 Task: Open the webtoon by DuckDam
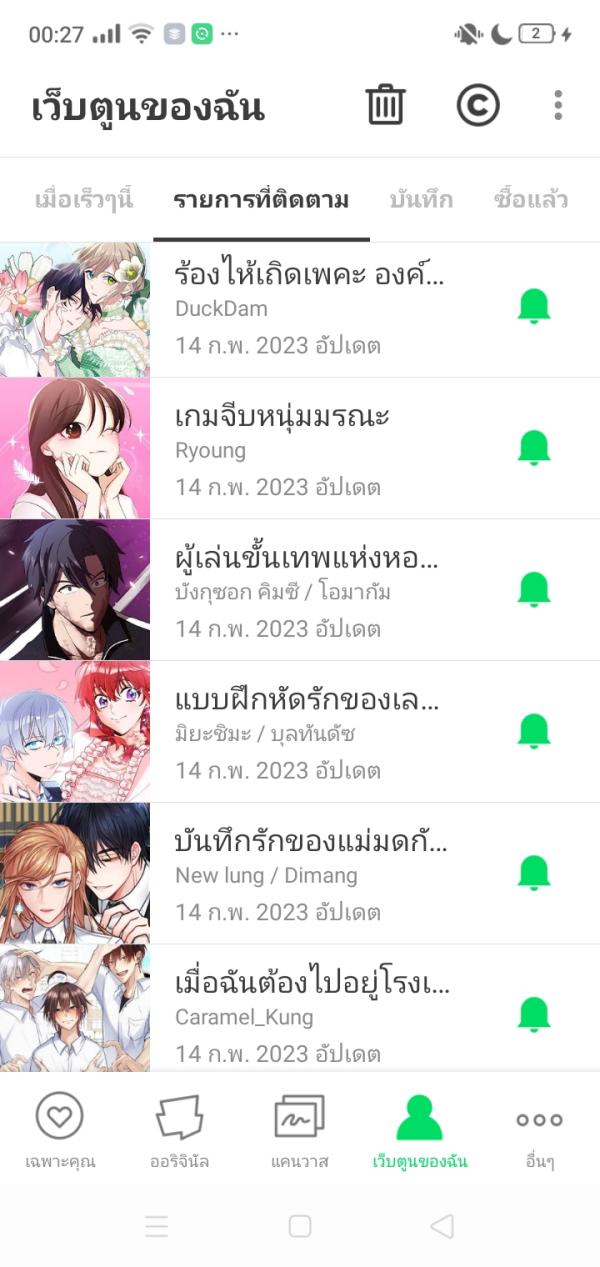click(310, 309)
